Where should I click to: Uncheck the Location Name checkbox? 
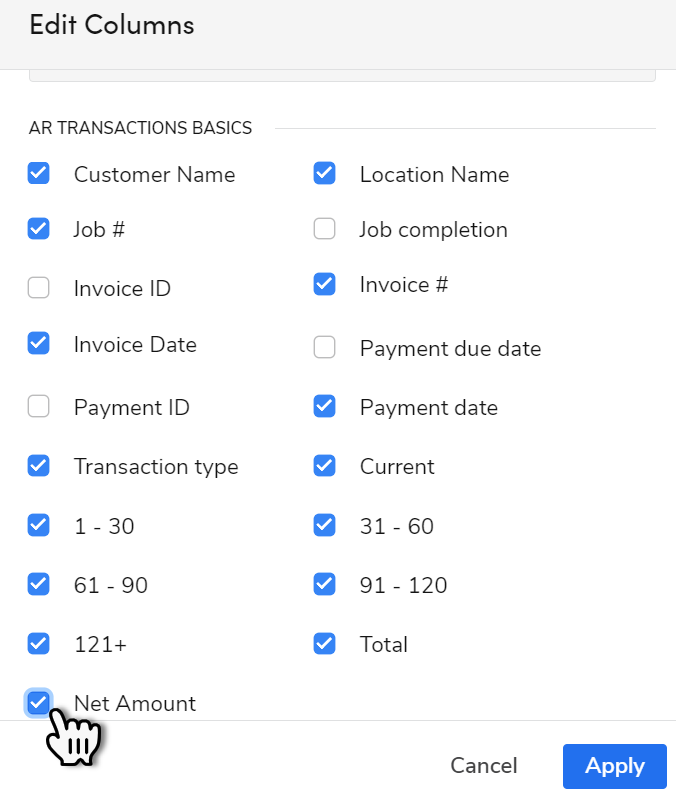click(324, 174)
